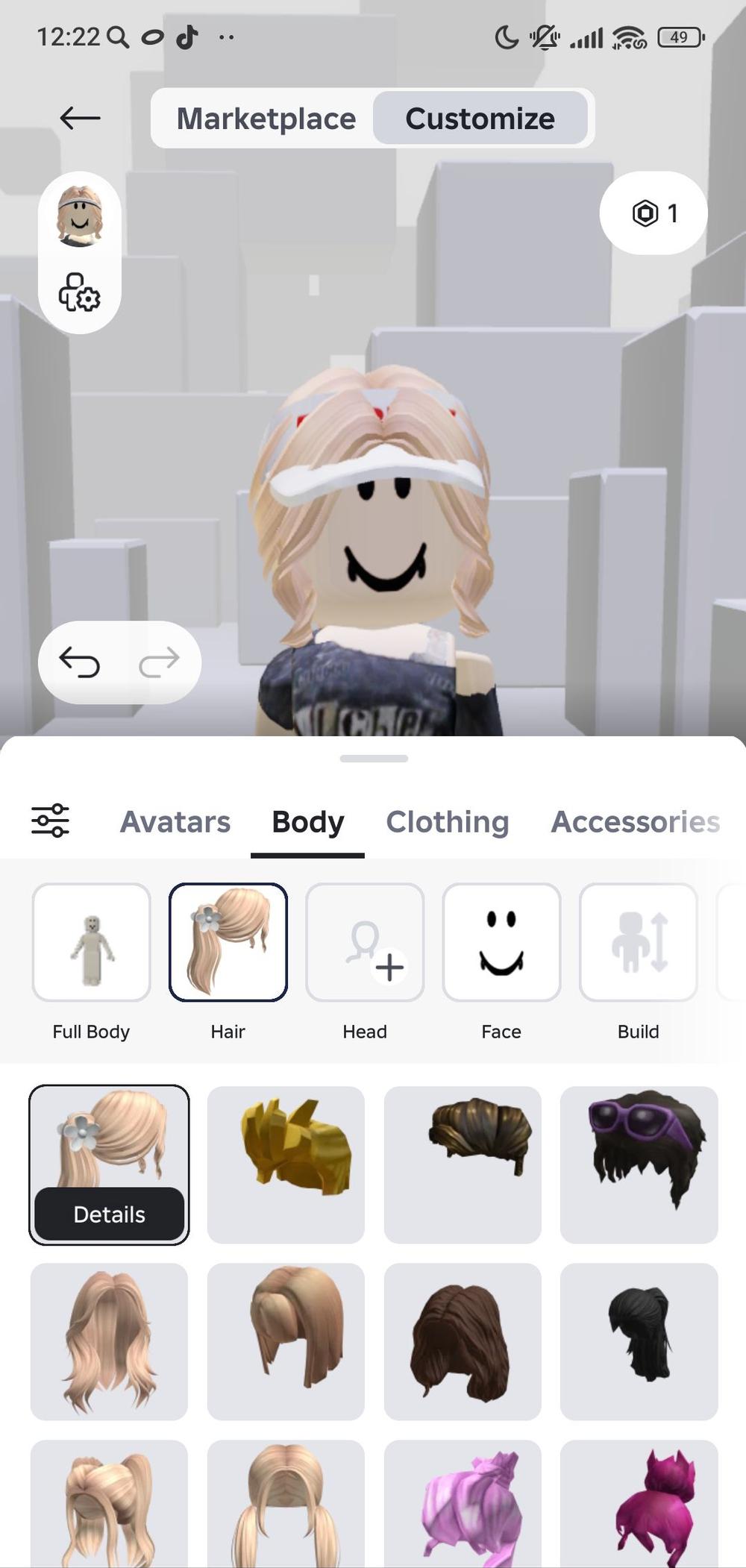Tap the avatar headshot thumbnail
Viewport: 746px width, 1568px height.
pos(80,216)
